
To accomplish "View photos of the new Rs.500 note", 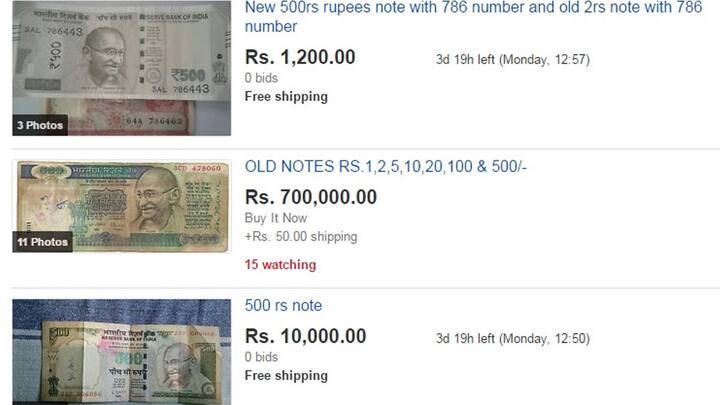I will 40,125.
